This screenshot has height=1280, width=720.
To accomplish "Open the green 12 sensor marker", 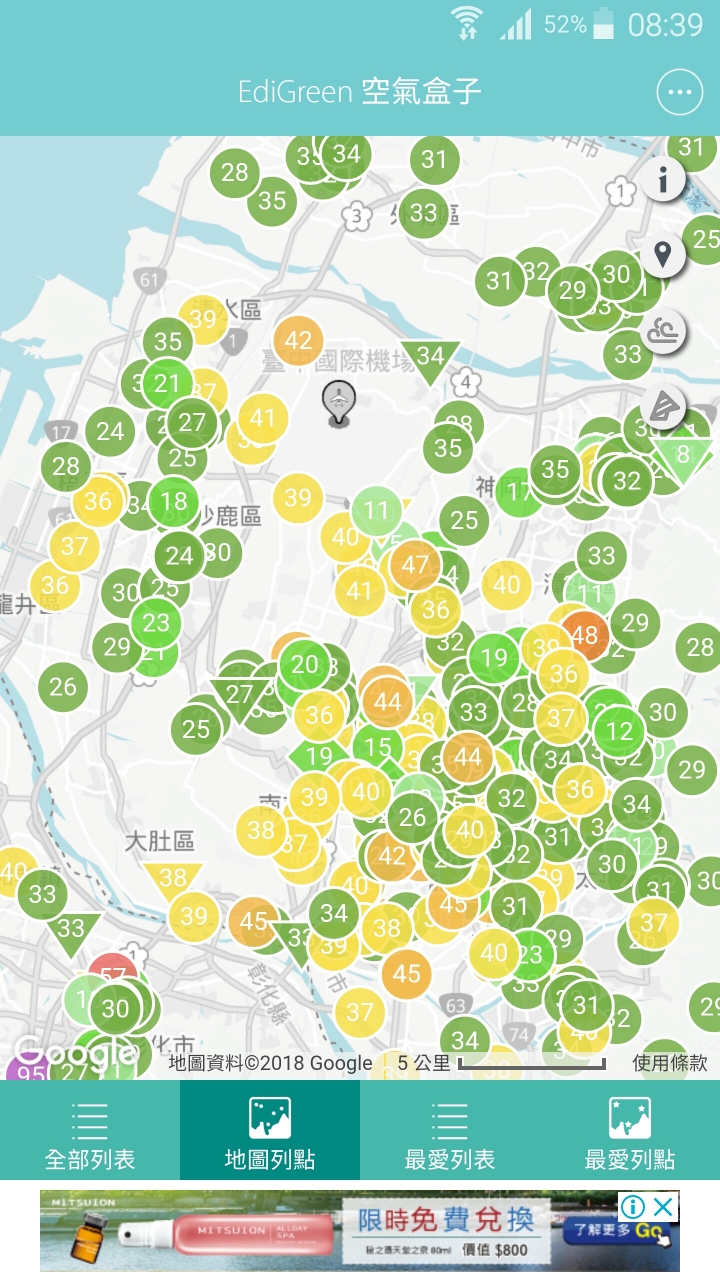I will (x=620, y=731).
